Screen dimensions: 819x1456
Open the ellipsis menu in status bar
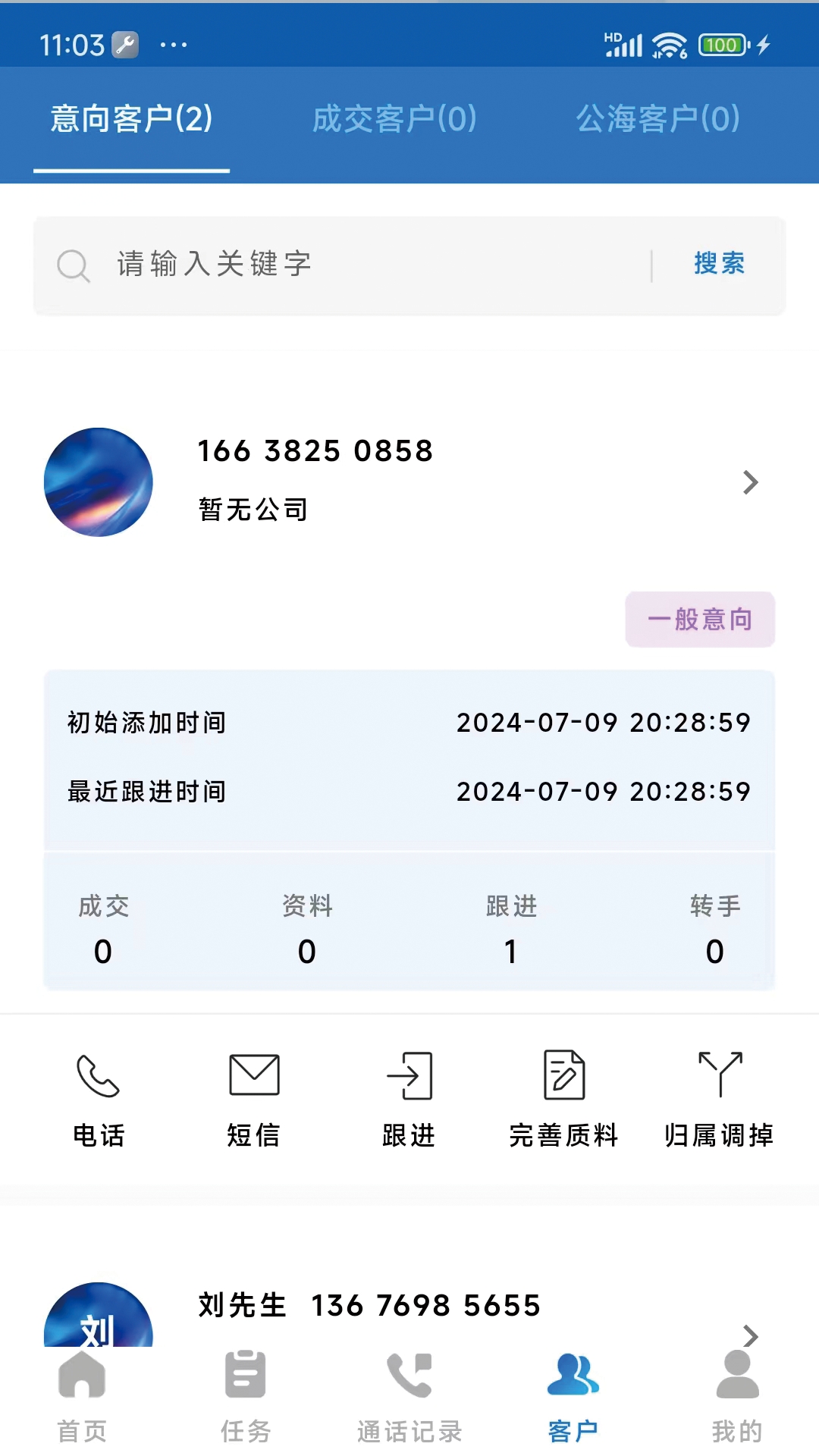(173, 45)
